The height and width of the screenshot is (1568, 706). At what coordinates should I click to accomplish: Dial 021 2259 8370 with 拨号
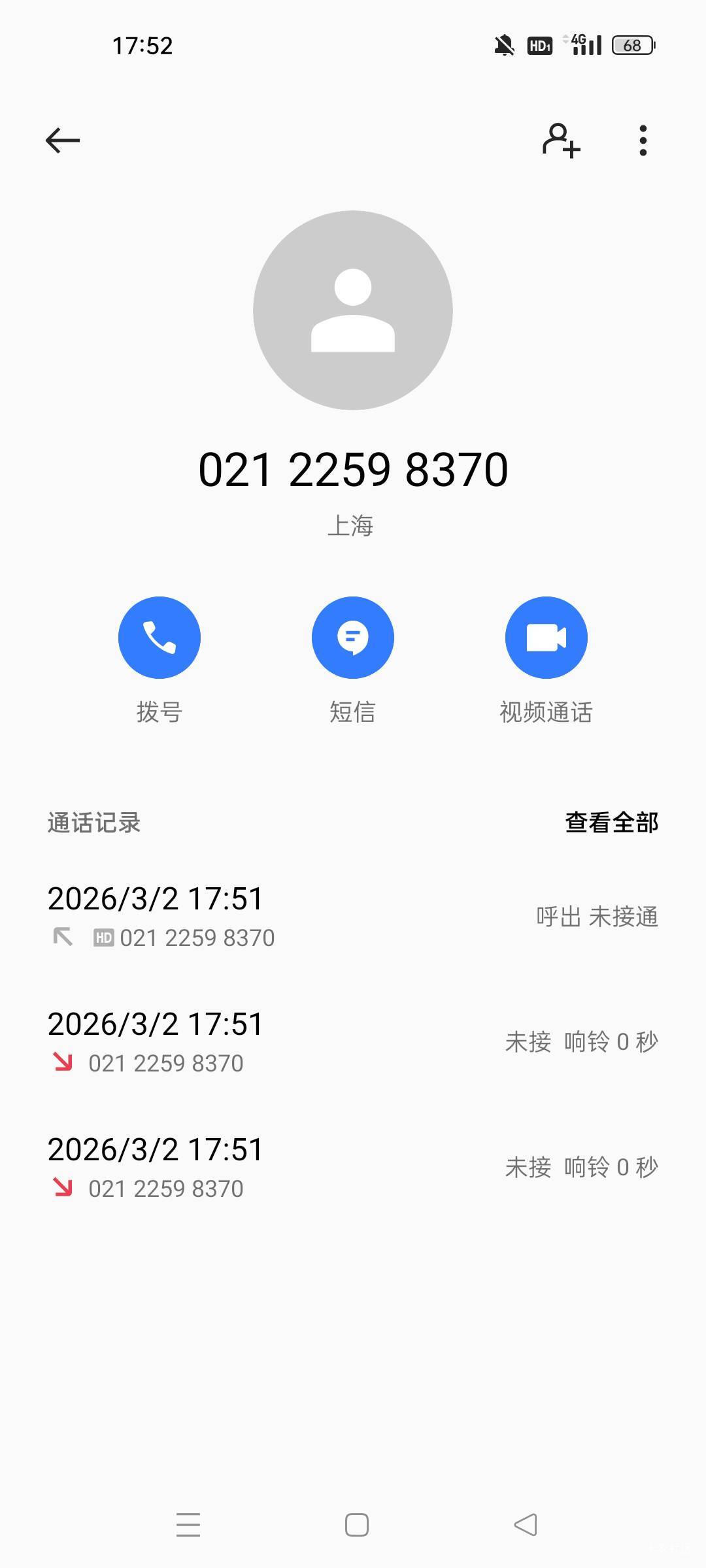pyautogui.click(x=159, y=637)
